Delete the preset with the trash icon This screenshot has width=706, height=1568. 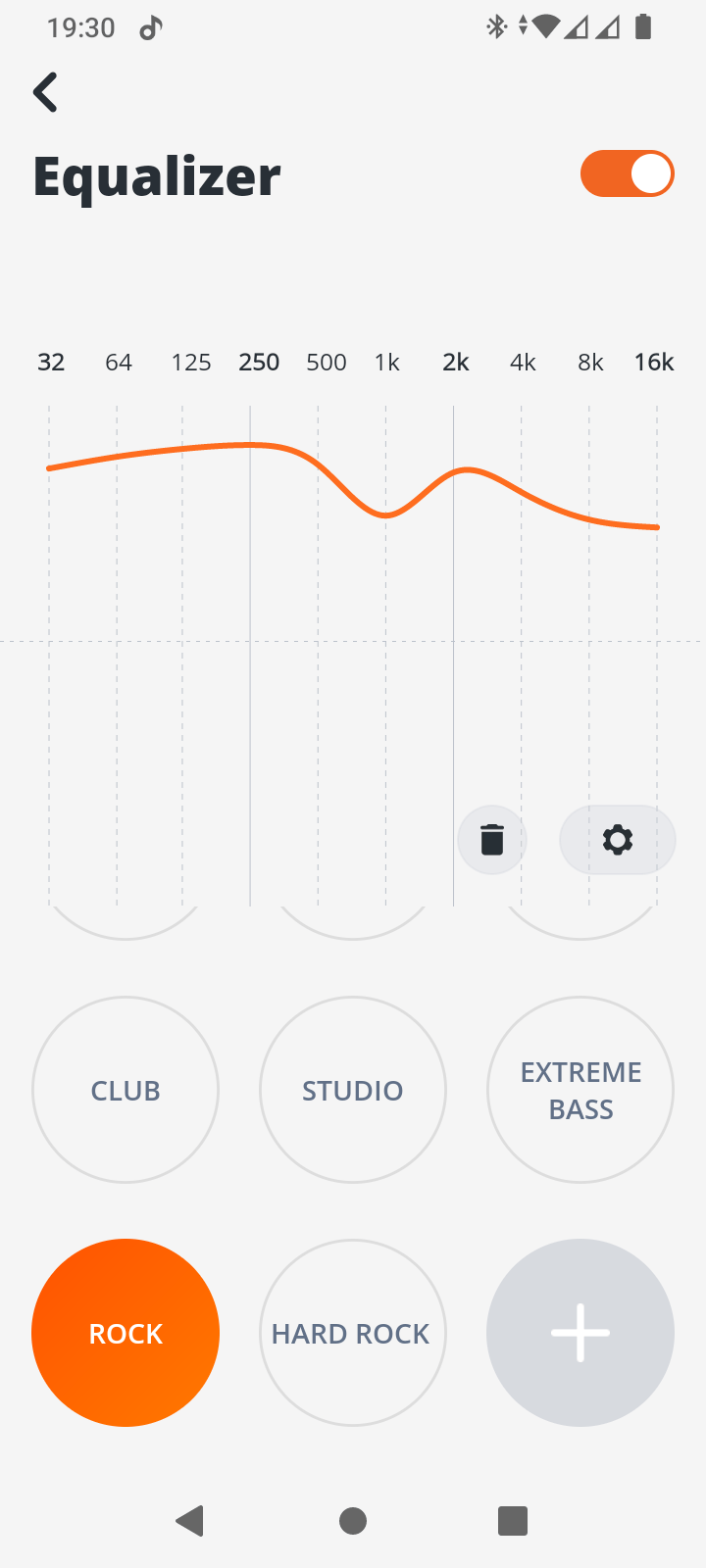(x=492, y=840)
